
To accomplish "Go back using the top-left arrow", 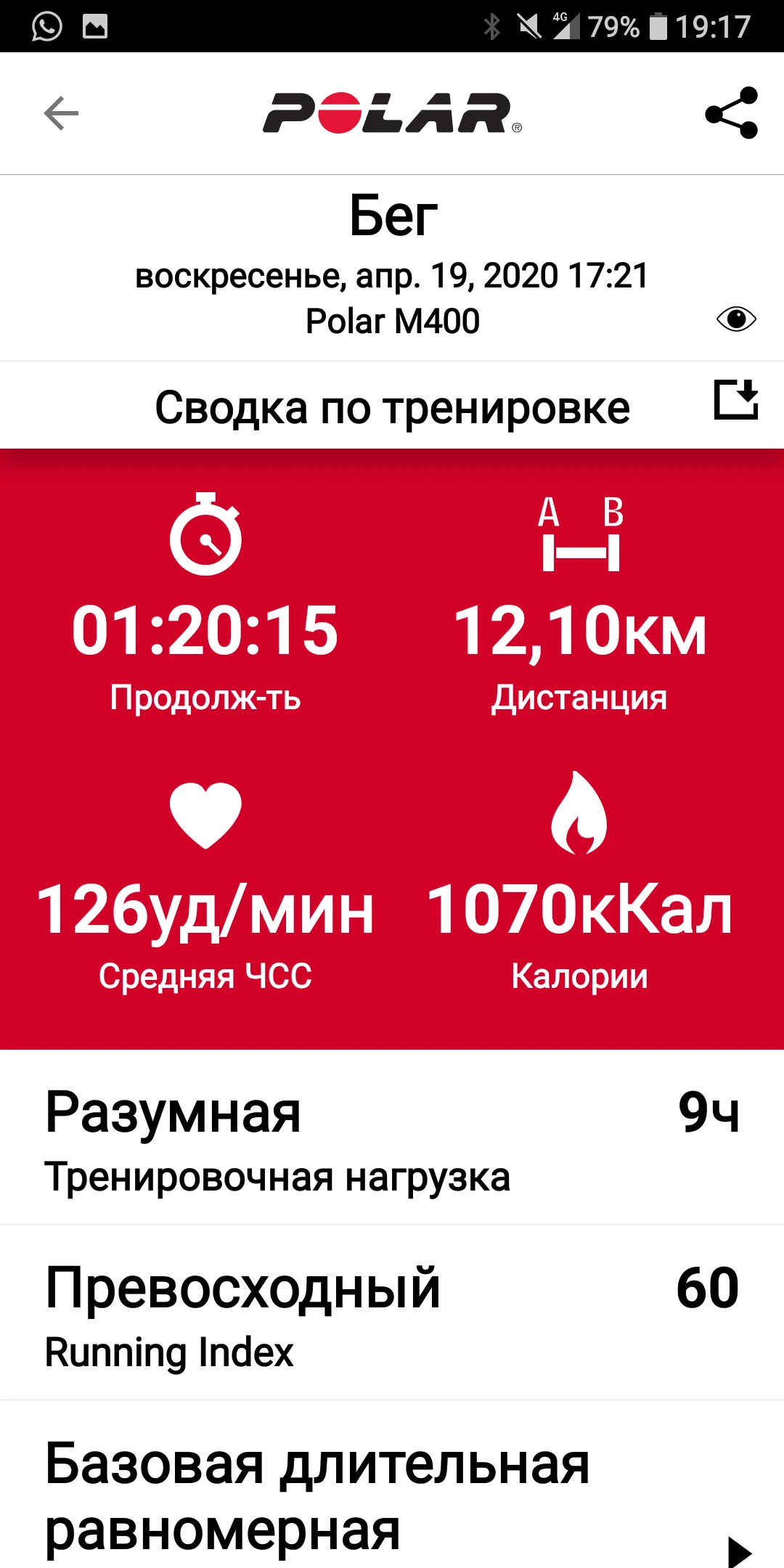I will pos(61,113).
